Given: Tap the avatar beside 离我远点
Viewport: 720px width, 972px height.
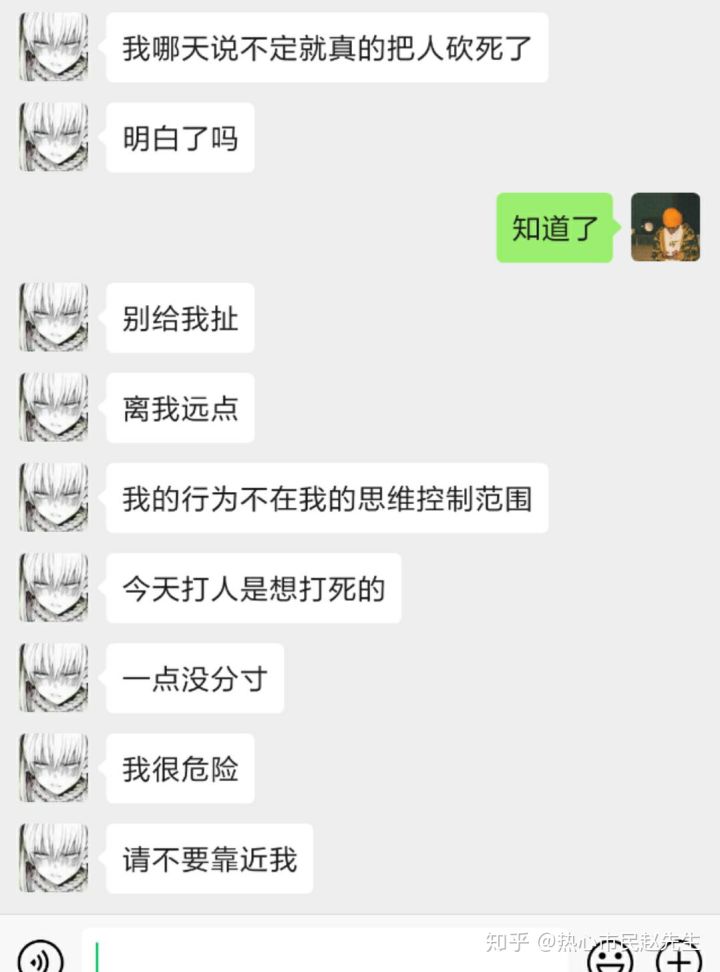Looking at the screenshot, I should pos(53,407).
